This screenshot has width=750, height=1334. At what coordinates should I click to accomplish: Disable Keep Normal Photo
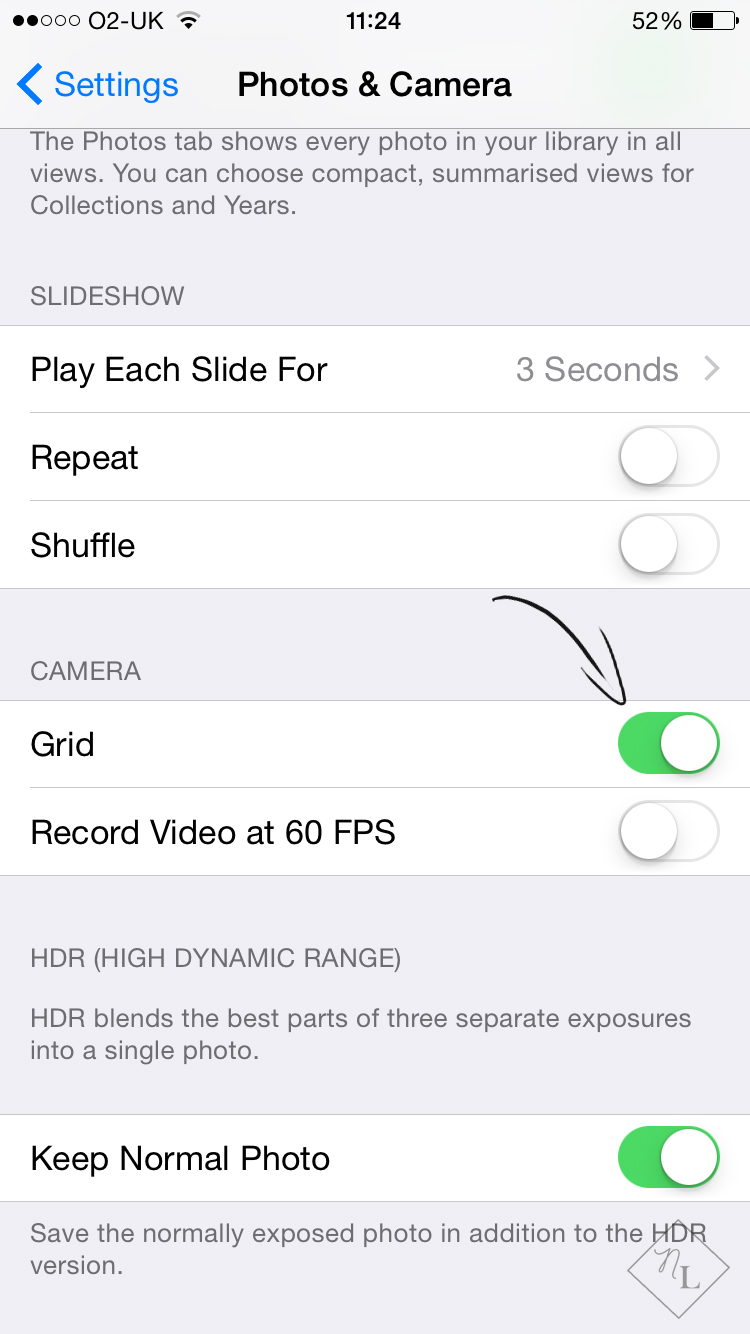point(668,1158)
